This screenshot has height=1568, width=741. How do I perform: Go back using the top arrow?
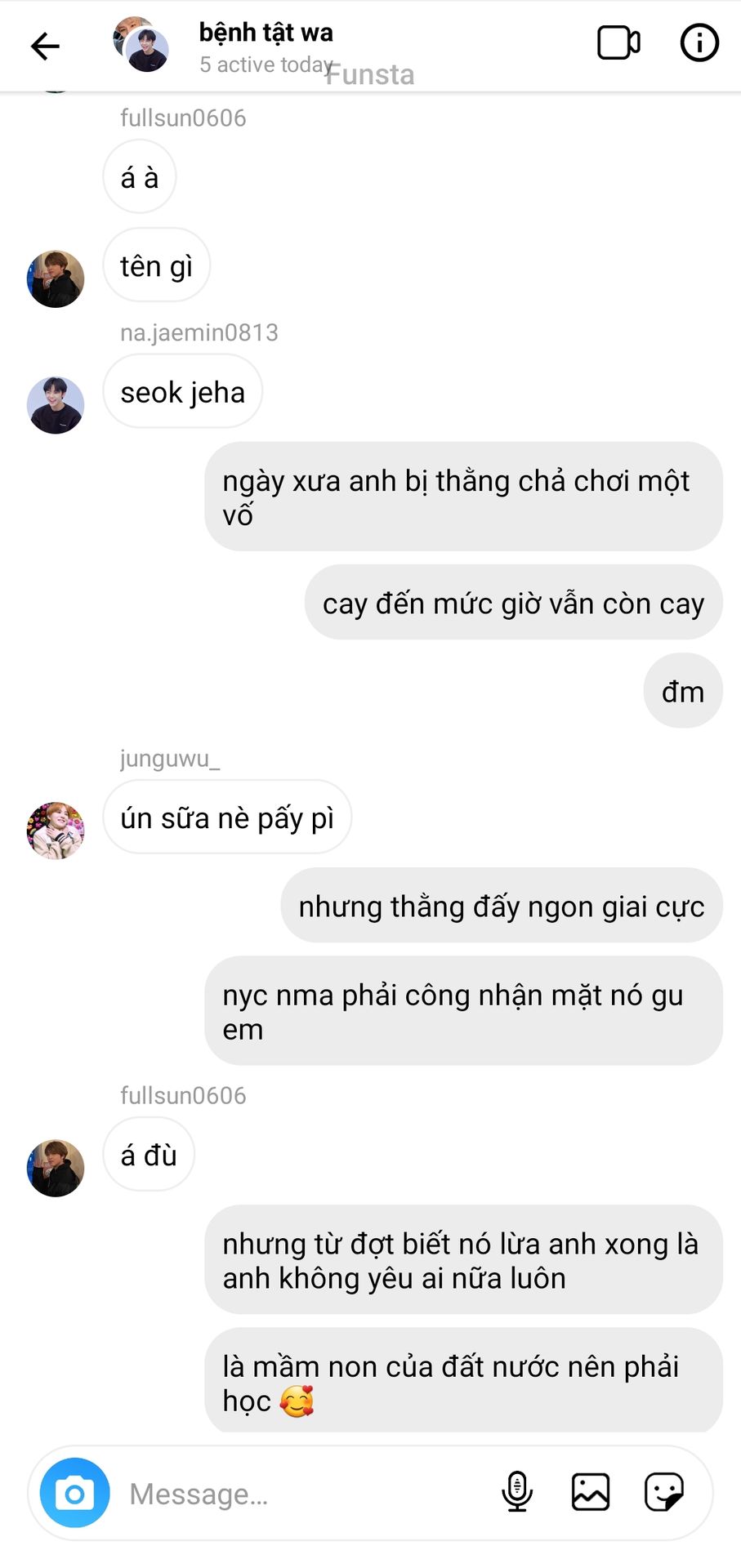pyautogui.click(x=45, y=46)
